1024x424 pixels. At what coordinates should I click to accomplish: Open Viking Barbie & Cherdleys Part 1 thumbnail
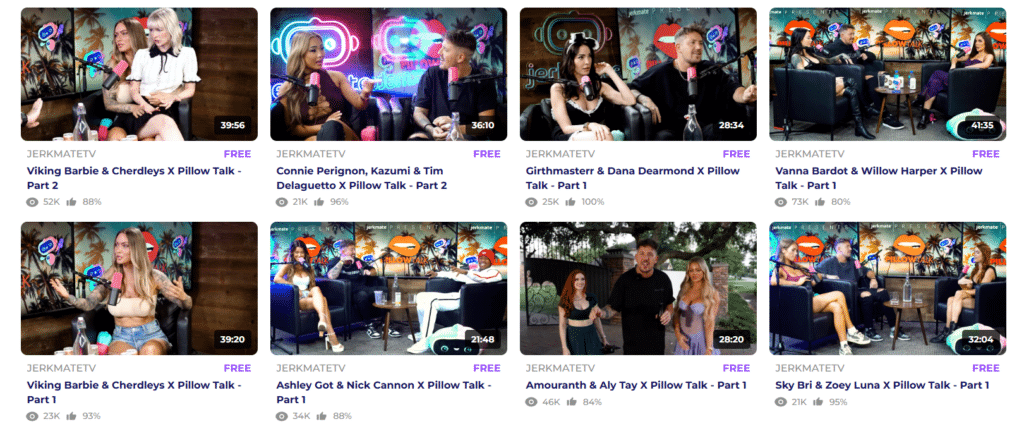tap(139, 288)
